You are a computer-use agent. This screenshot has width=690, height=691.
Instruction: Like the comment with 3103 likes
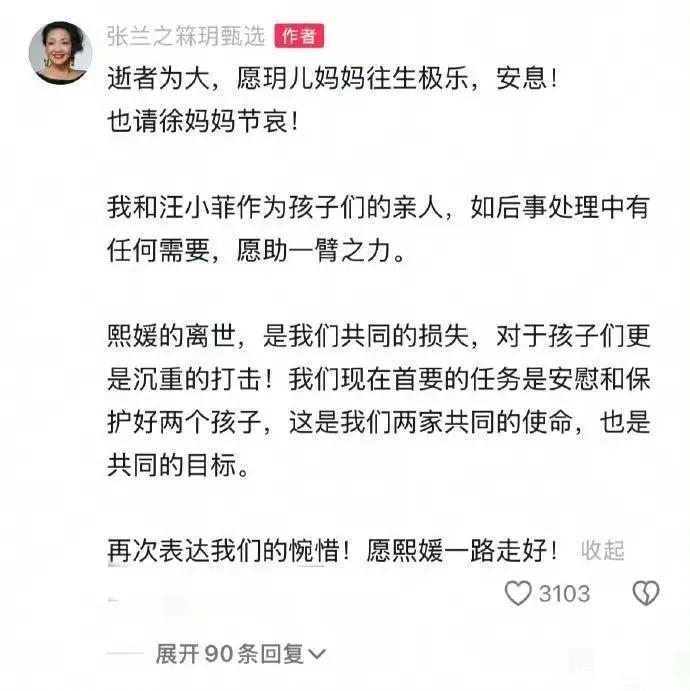(x=518, y=594)
